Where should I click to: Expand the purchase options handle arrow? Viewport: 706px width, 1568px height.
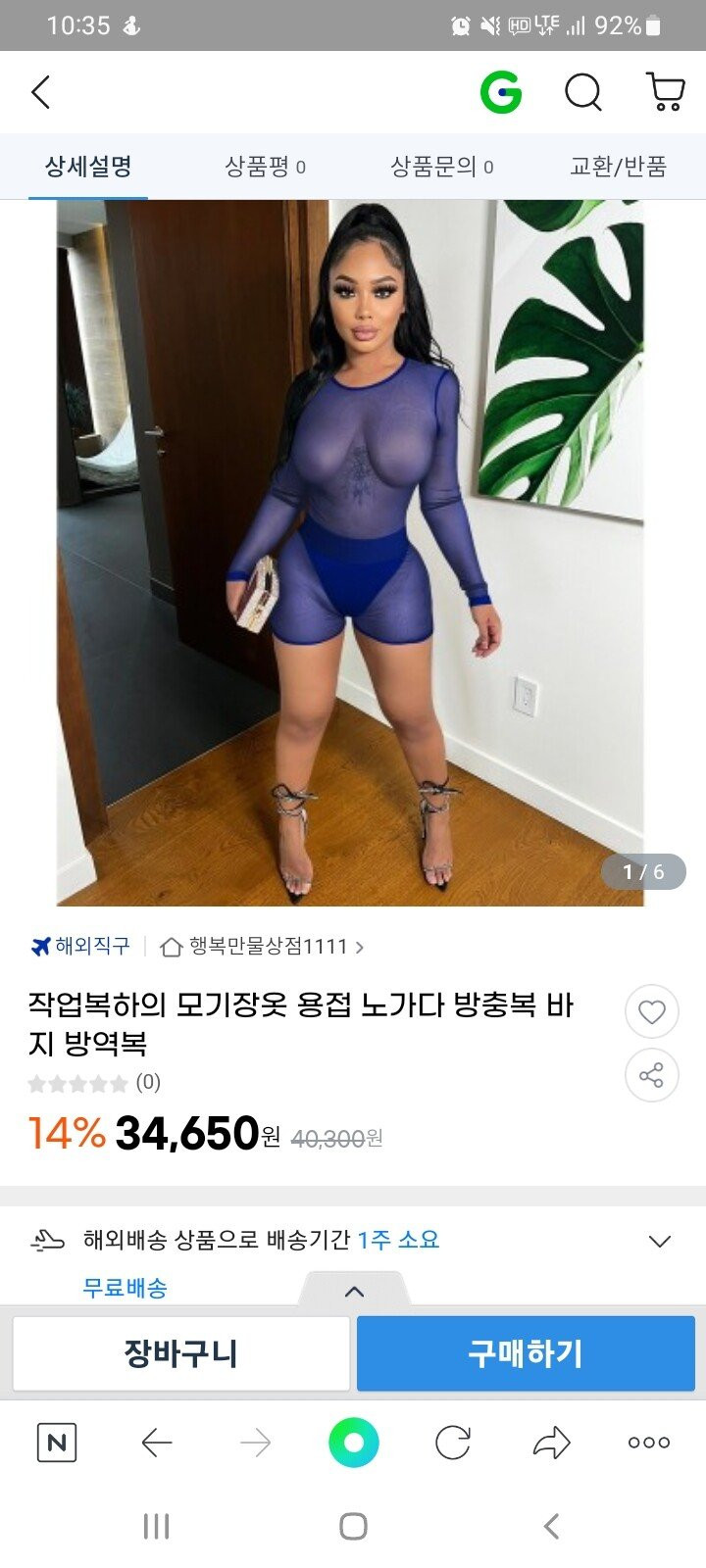355,1291
